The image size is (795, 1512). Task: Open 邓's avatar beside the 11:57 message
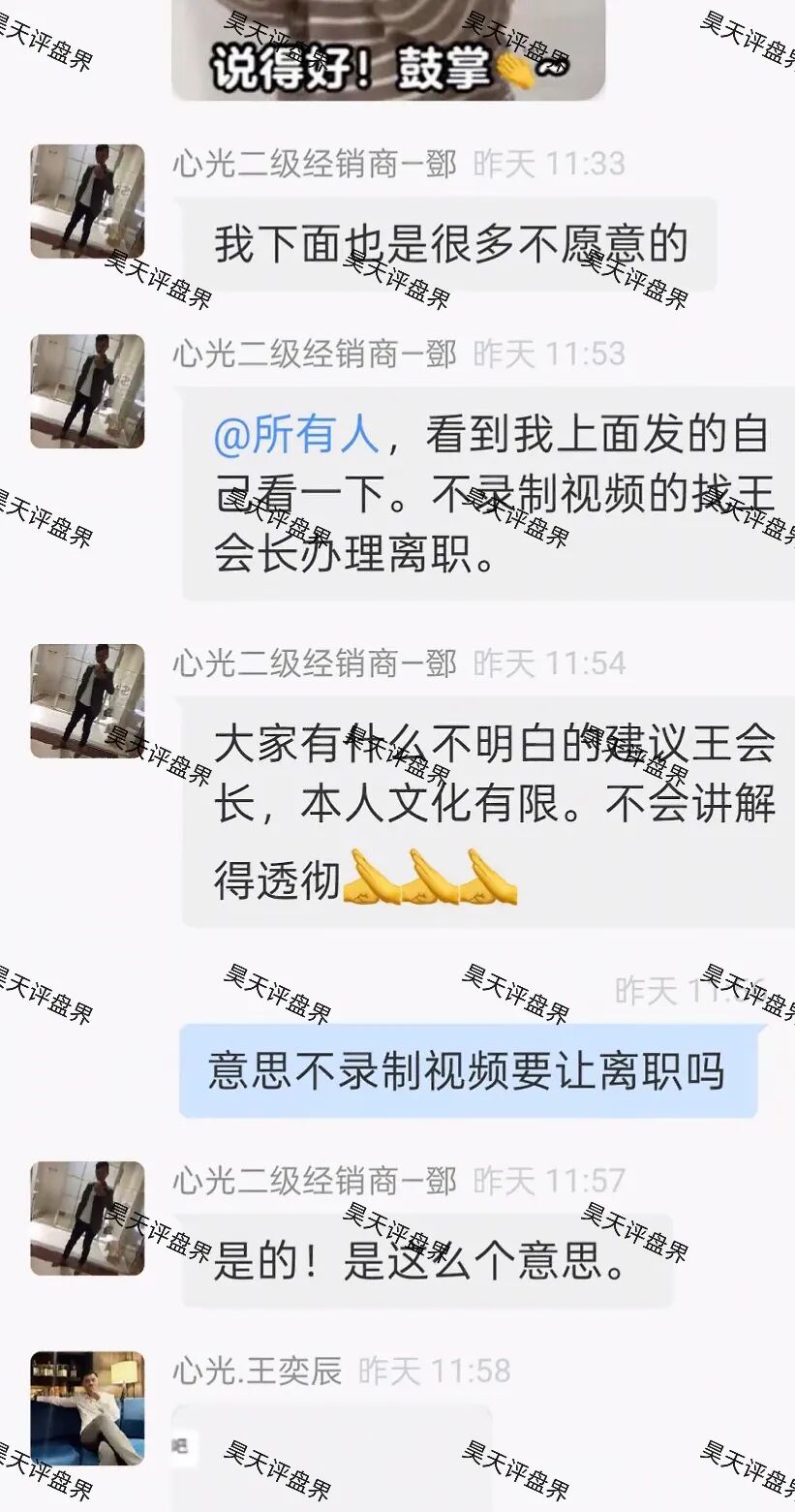pyautogui.click(x=87, y=1218)
